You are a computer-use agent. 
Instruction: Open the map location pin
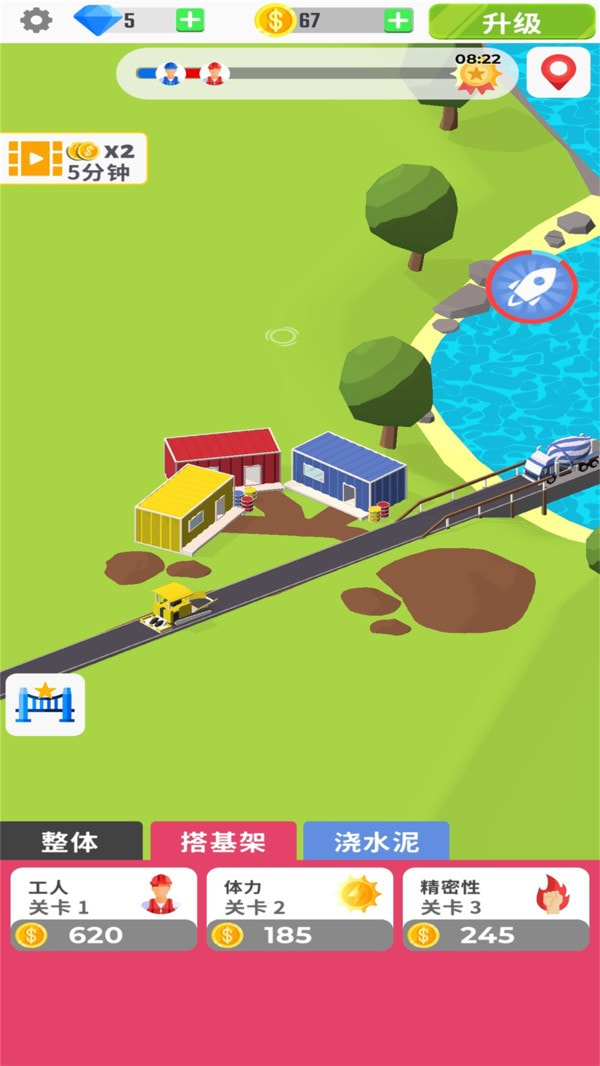pos(558,71)
